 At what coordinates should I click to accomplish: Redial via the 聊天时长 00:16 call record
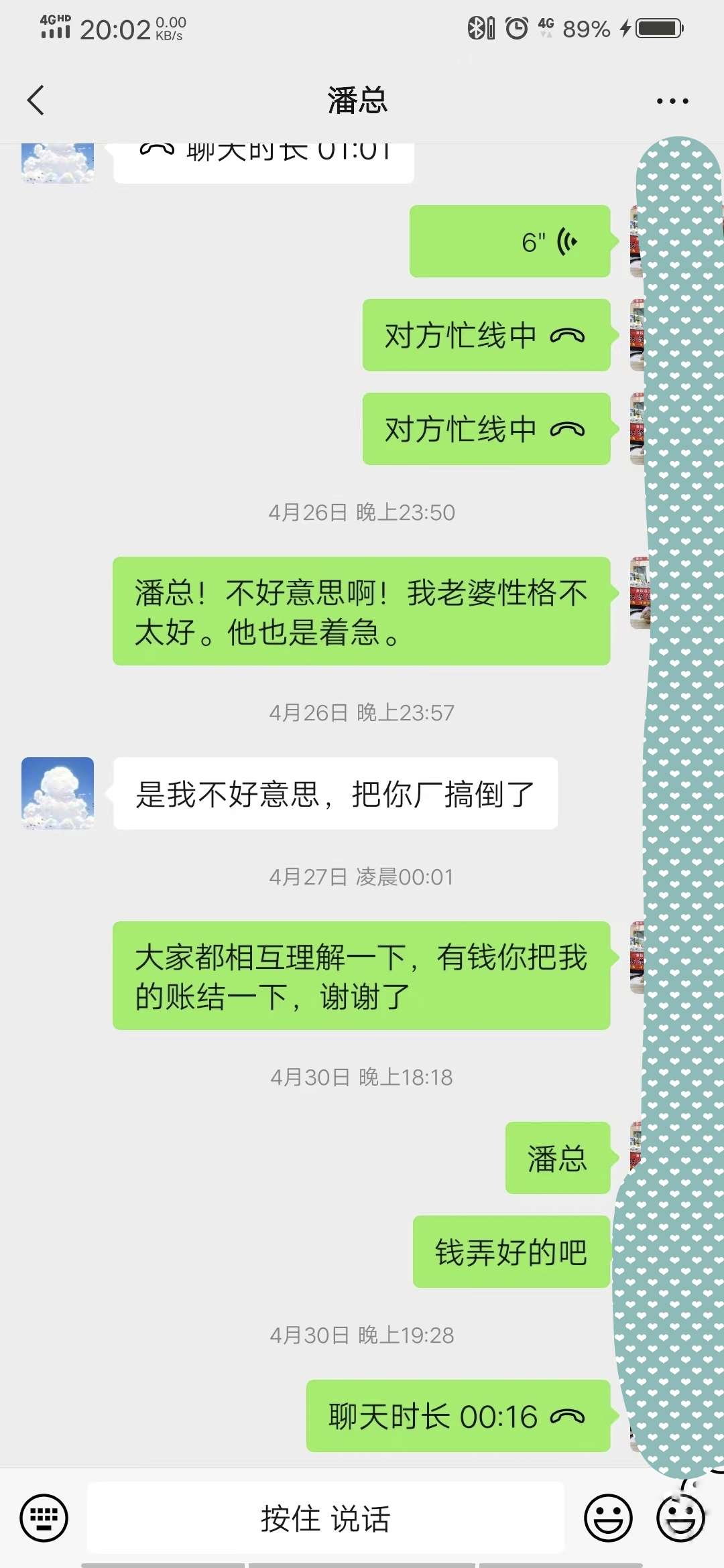point(458,1416)
